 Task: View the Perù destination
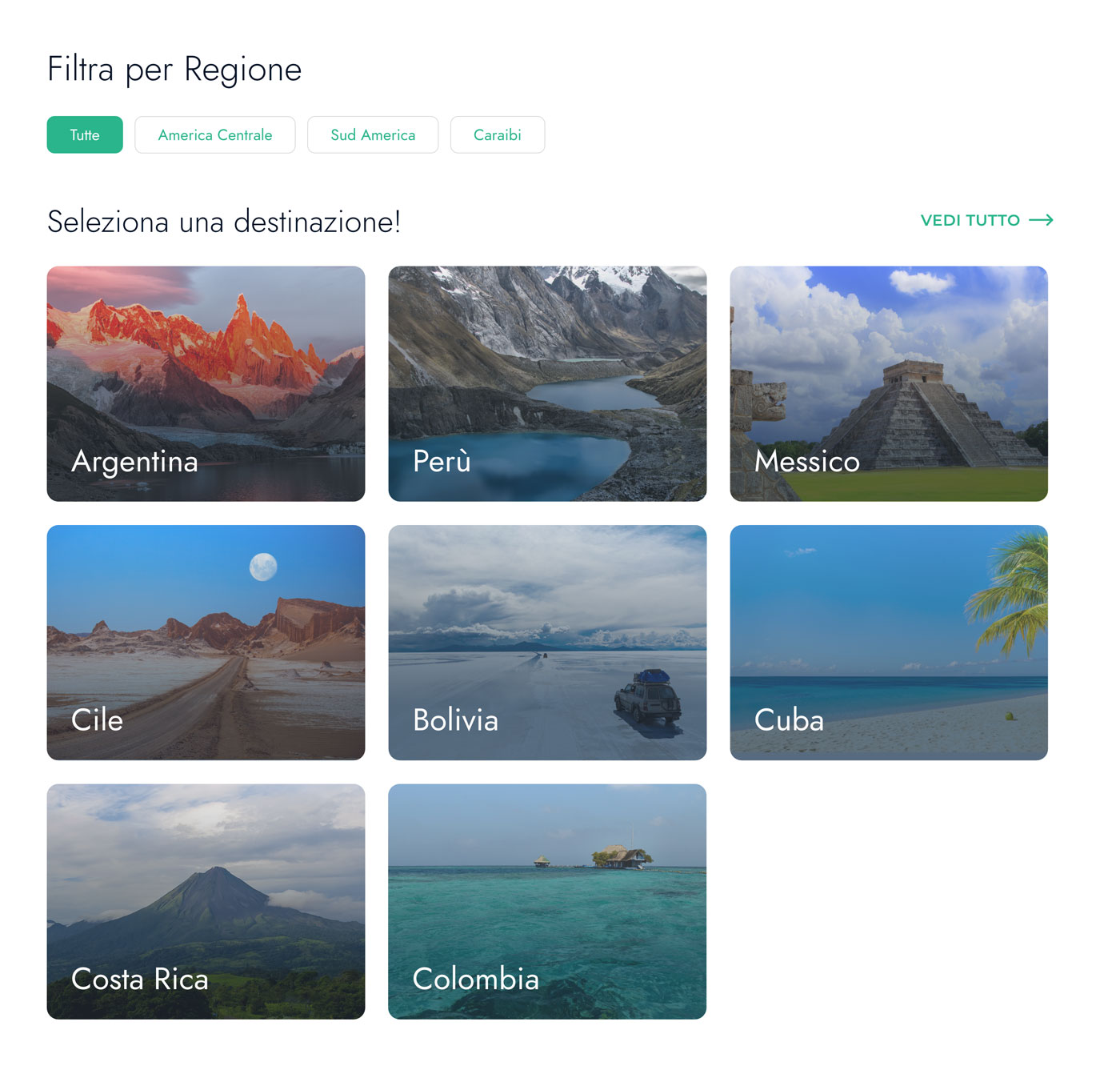pos(547,384)
